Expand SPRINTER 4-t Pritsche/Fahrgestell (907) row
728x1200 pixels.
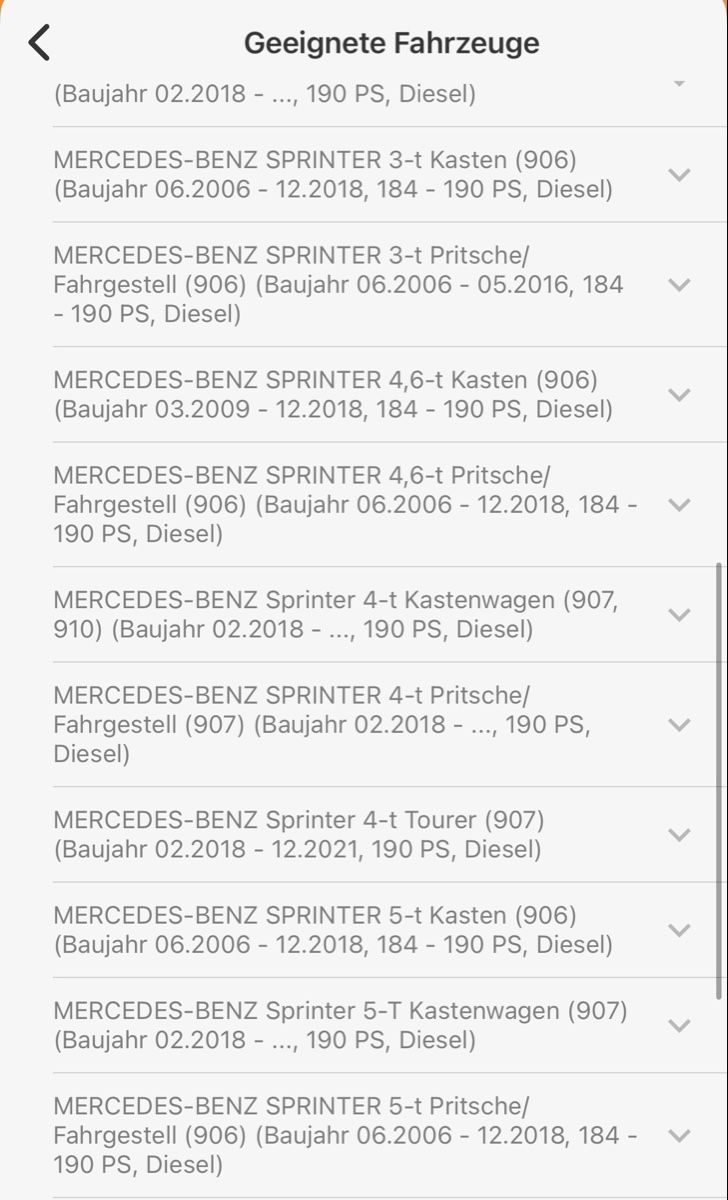pyautogui.click(x=679, y=725)
